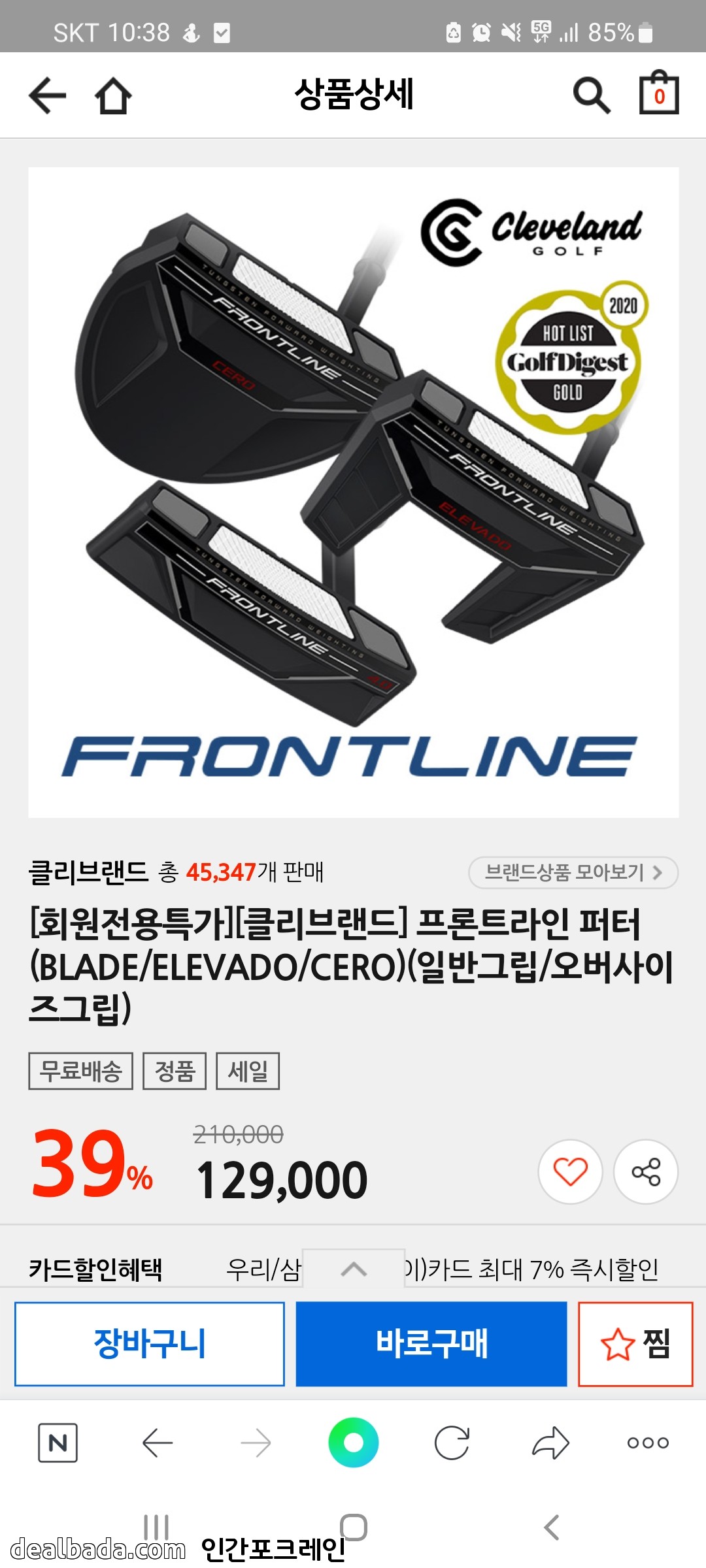
Task: Open the search magnifier
Action: point(591,95)
